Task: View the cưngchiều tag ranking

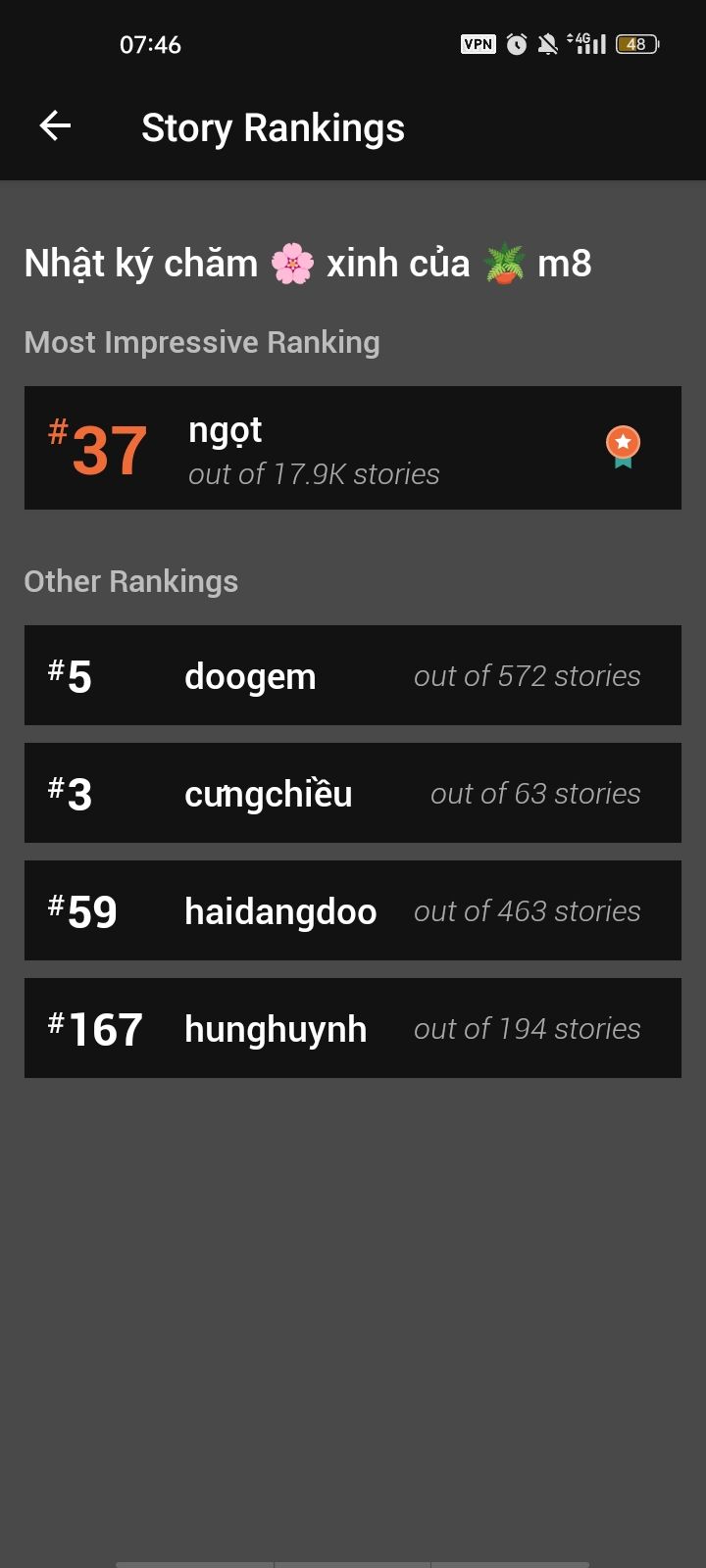Action: coord(352,794)
